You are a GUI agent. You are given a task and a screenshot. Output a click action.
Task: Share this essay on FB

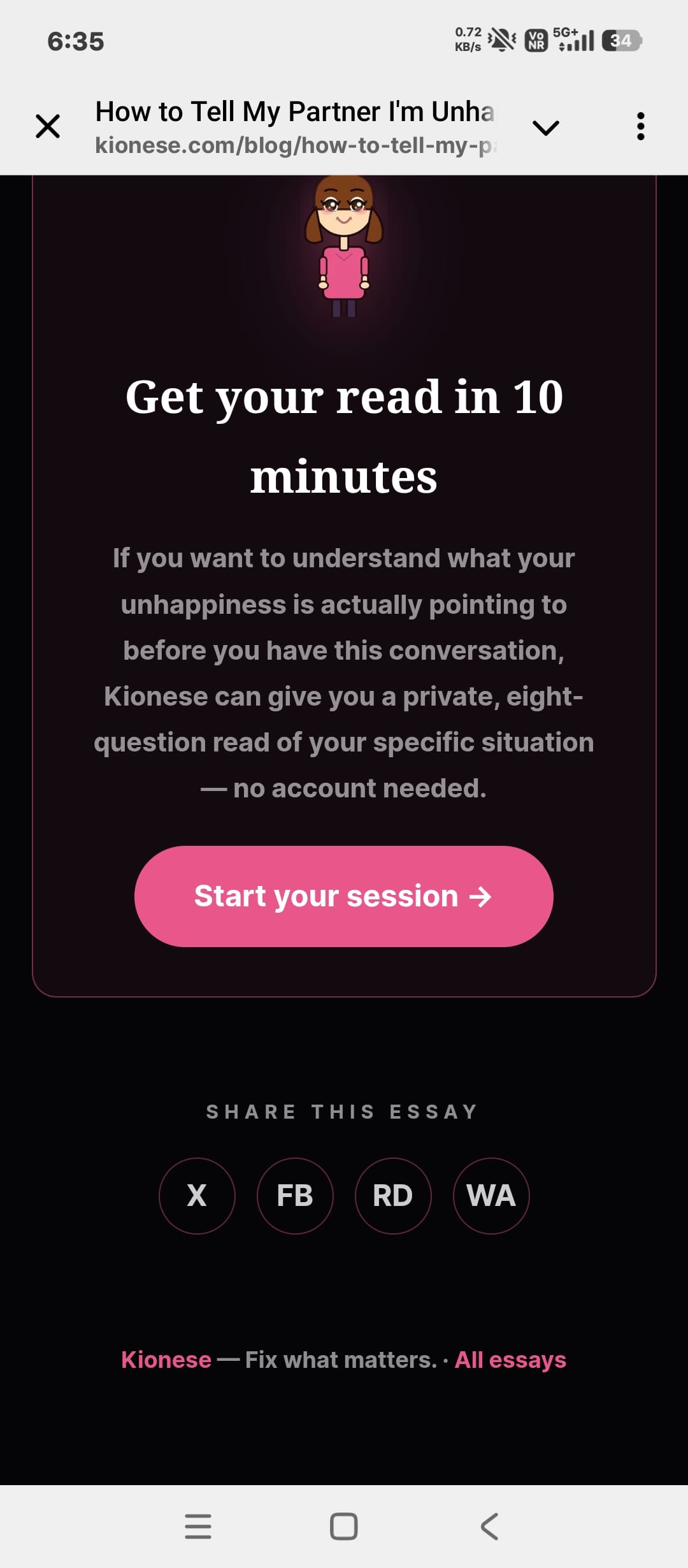point(295,1196)
